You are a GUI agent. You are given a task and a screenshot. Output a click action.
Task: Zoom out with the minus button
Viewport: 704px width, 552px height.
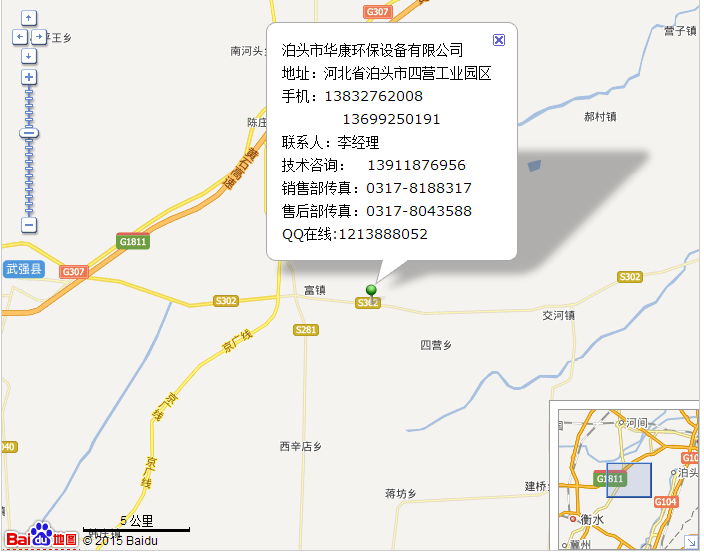29,225
